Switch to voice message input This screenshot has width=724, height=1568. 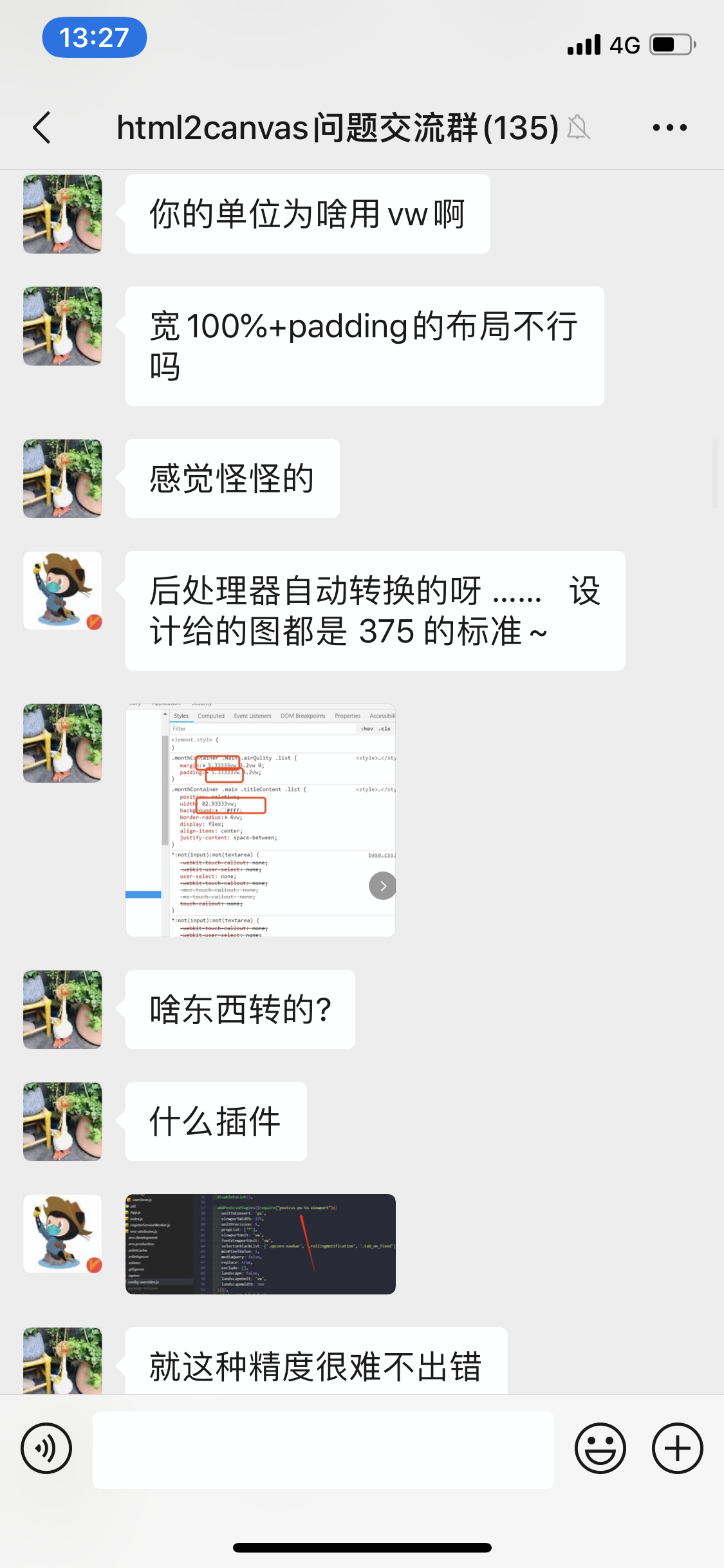(x=46, y=1448)
